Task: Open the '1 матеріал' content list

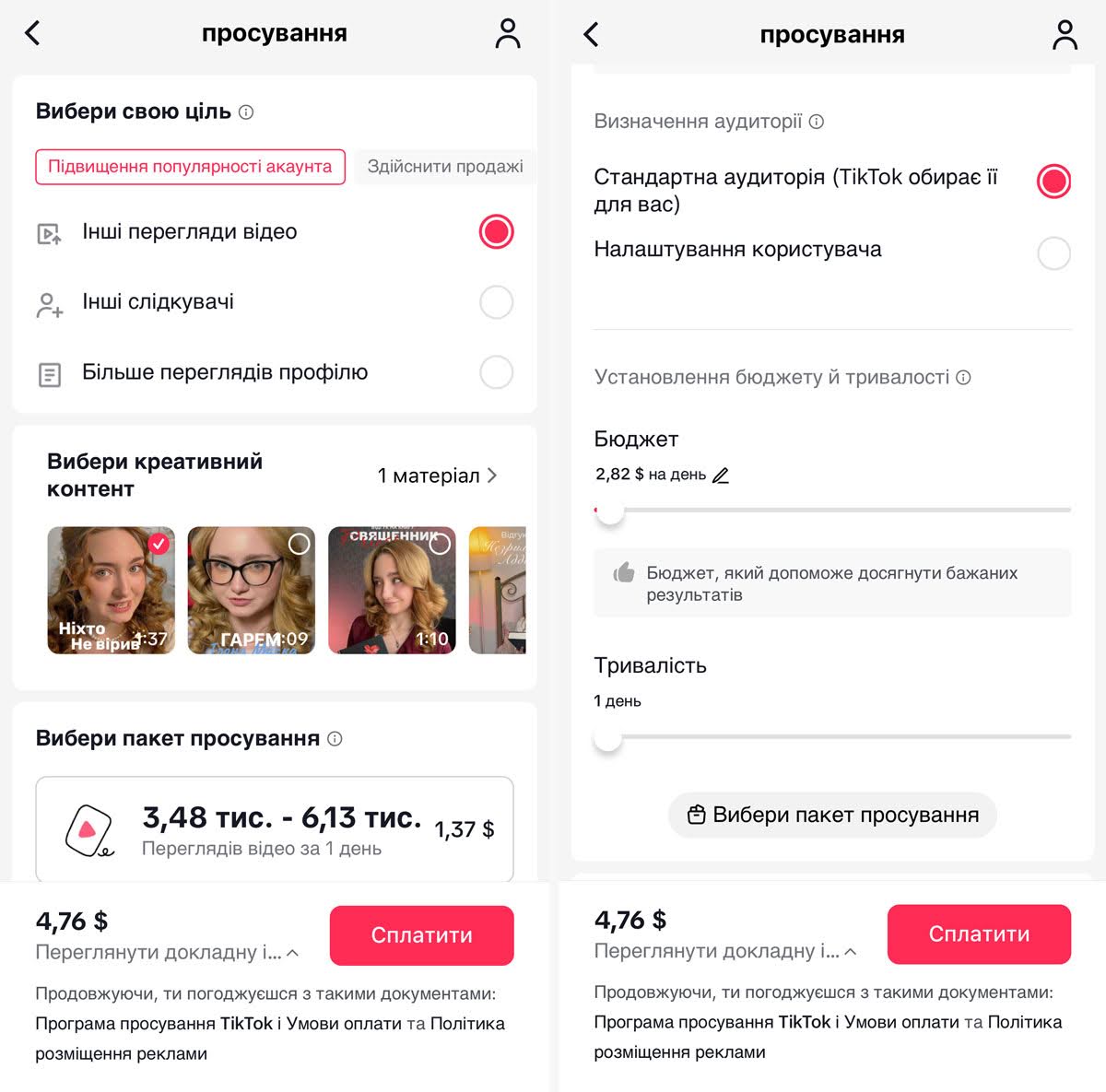Action: point(437,476)
